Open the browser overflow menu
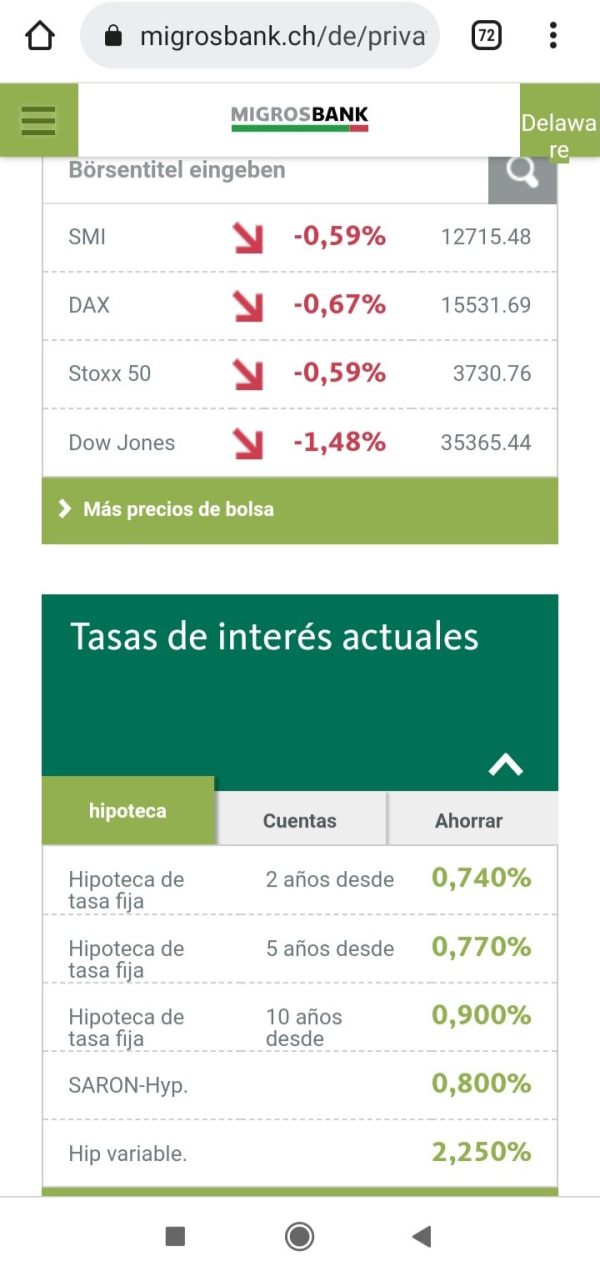 tap(553, 36)
